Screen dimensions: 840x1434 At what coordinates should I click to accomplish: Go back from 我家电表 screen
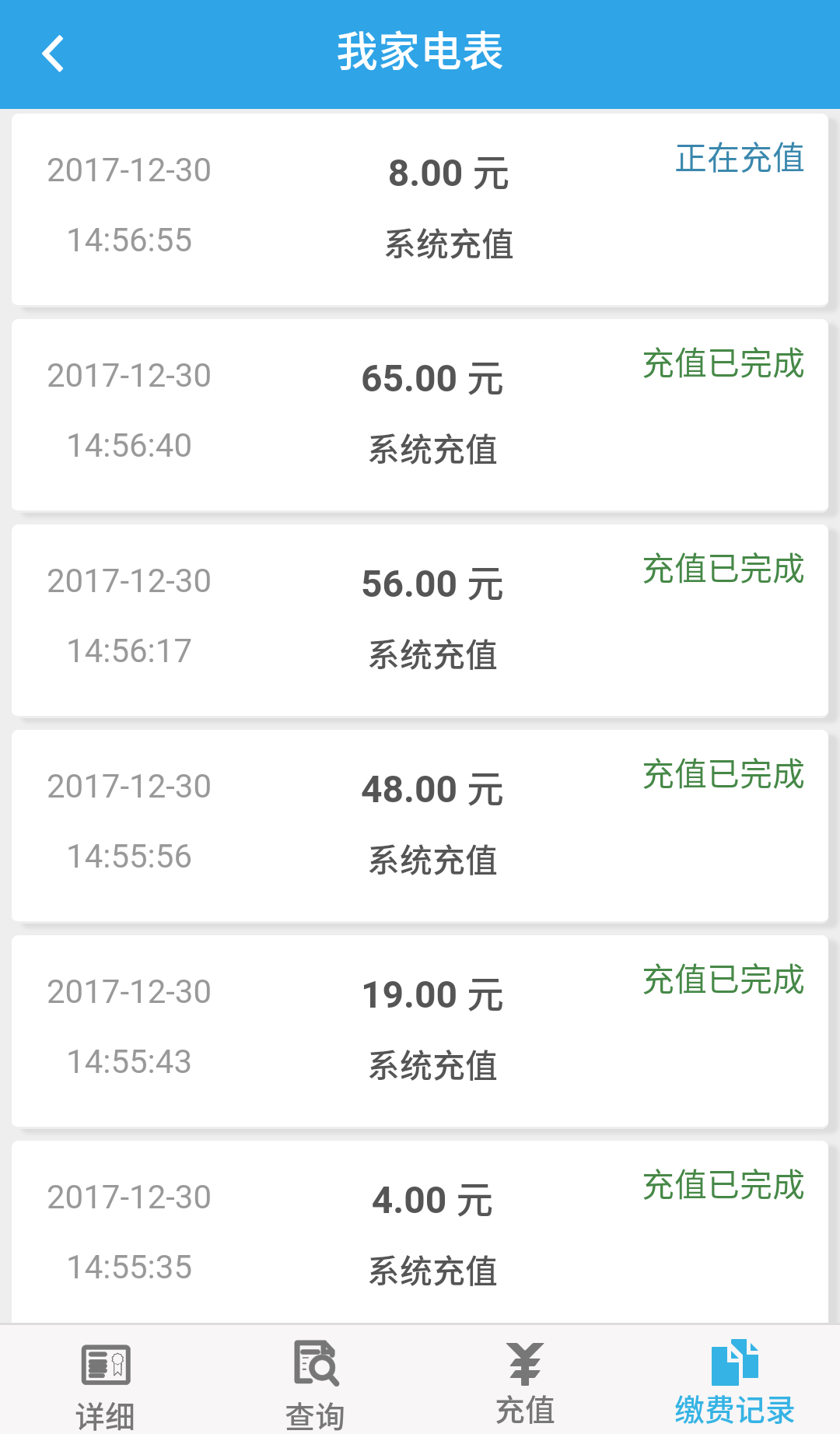coord(53,54)
